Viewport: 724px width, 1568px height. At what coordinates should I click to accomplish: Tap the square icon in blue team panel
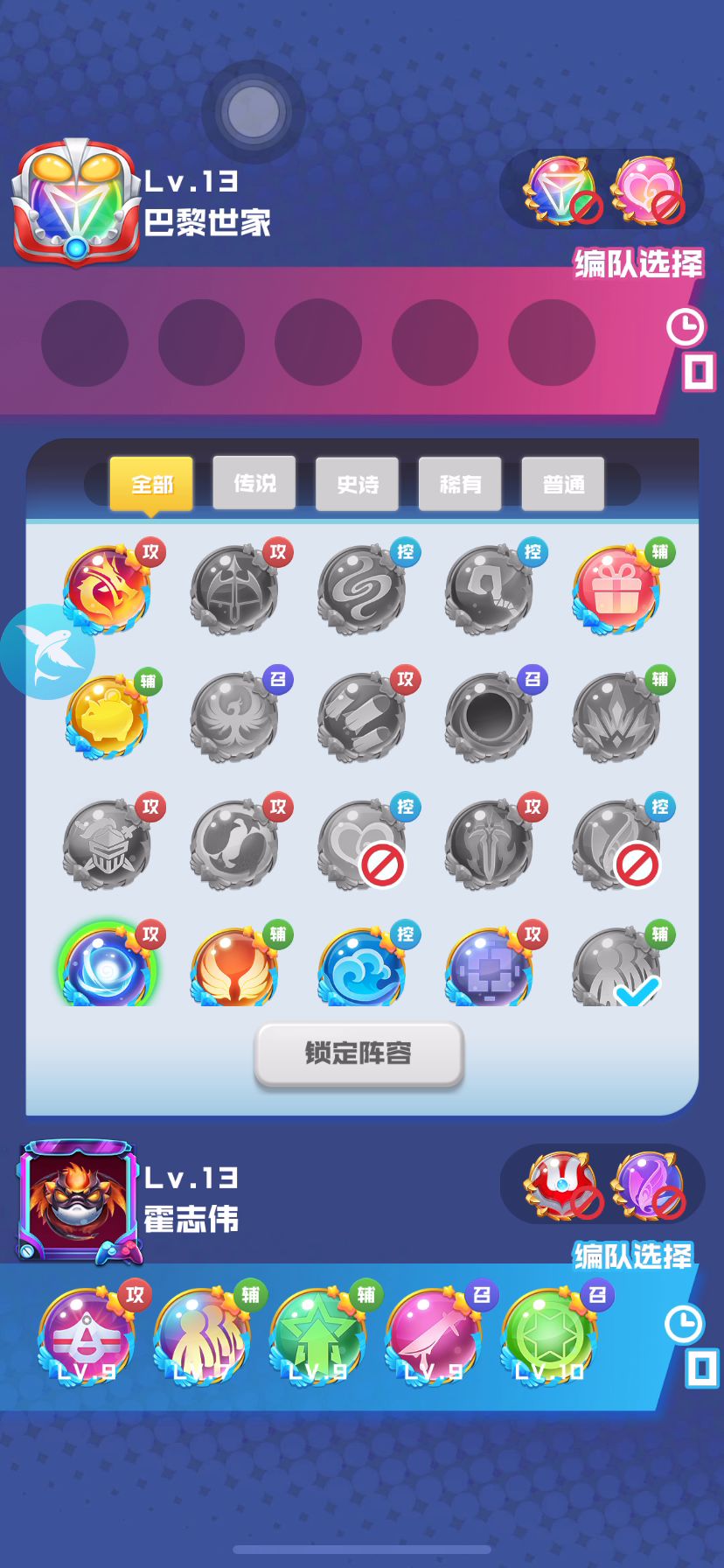tap(700, 1368)
